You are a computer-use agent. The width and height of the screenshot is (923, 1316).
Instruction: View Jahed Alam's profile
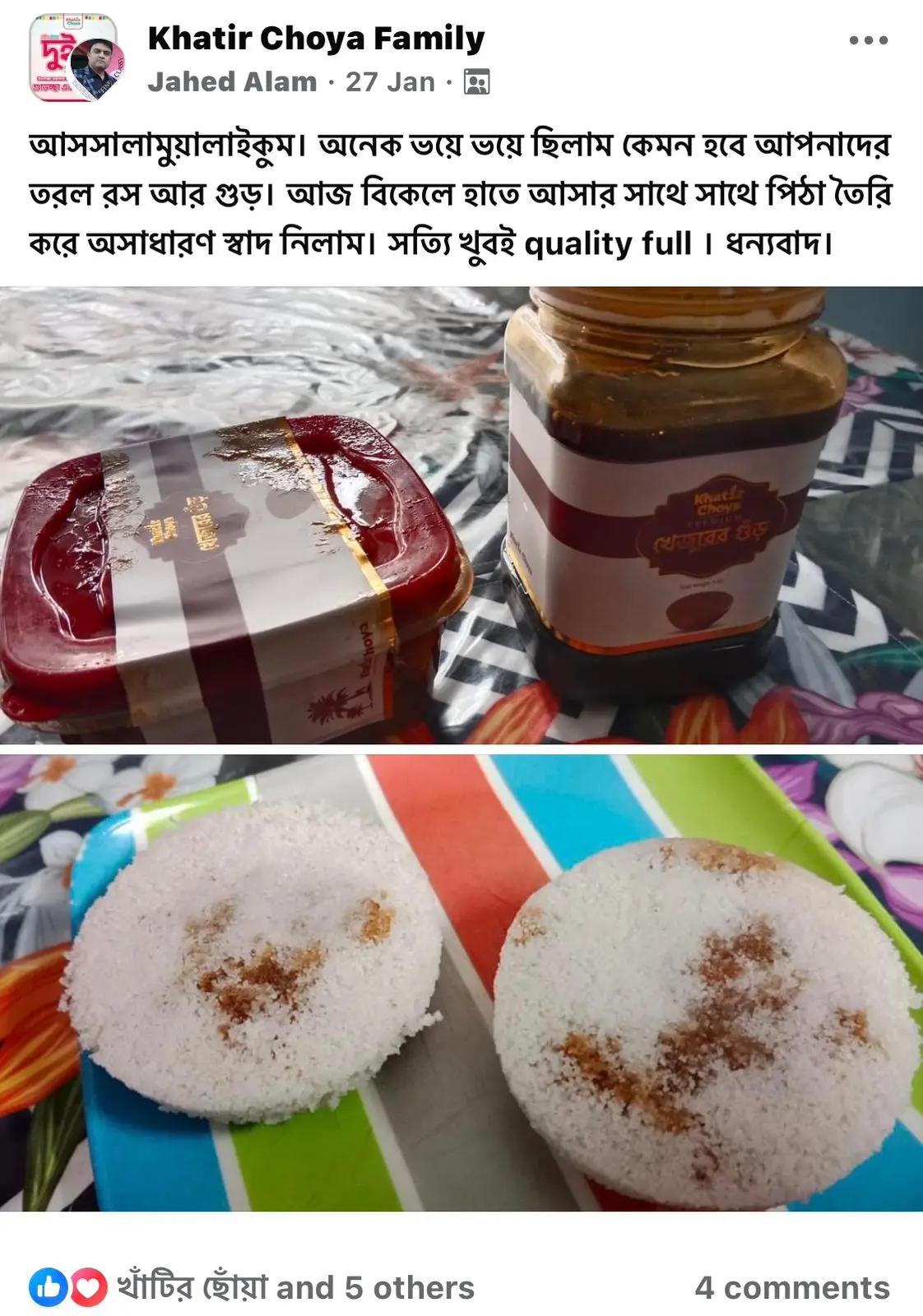[230, 82]
